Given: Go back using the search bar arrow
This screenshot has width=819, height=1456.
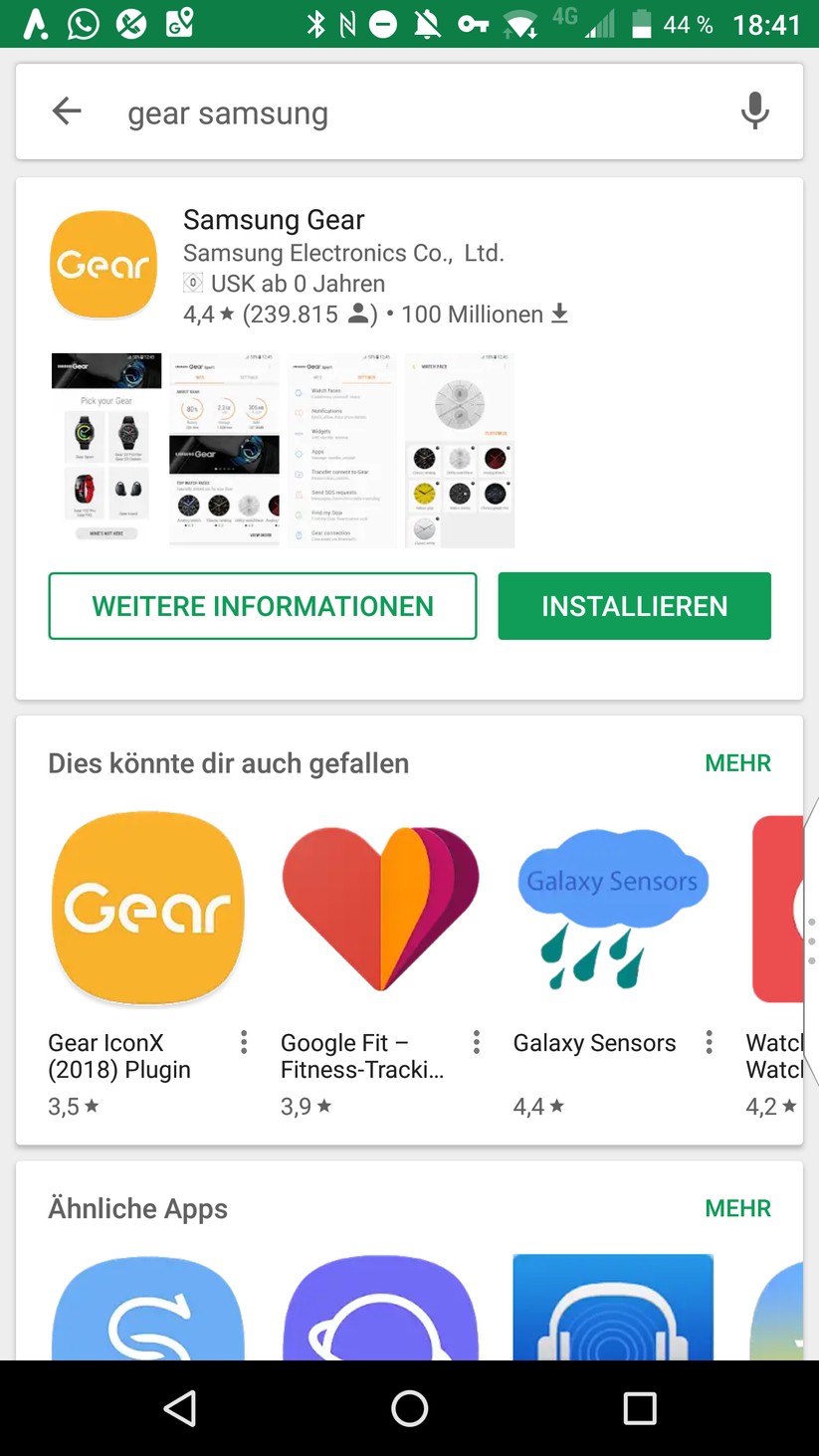Looking at the screenshot, I should pyautogui.click(x=67, y=111).
